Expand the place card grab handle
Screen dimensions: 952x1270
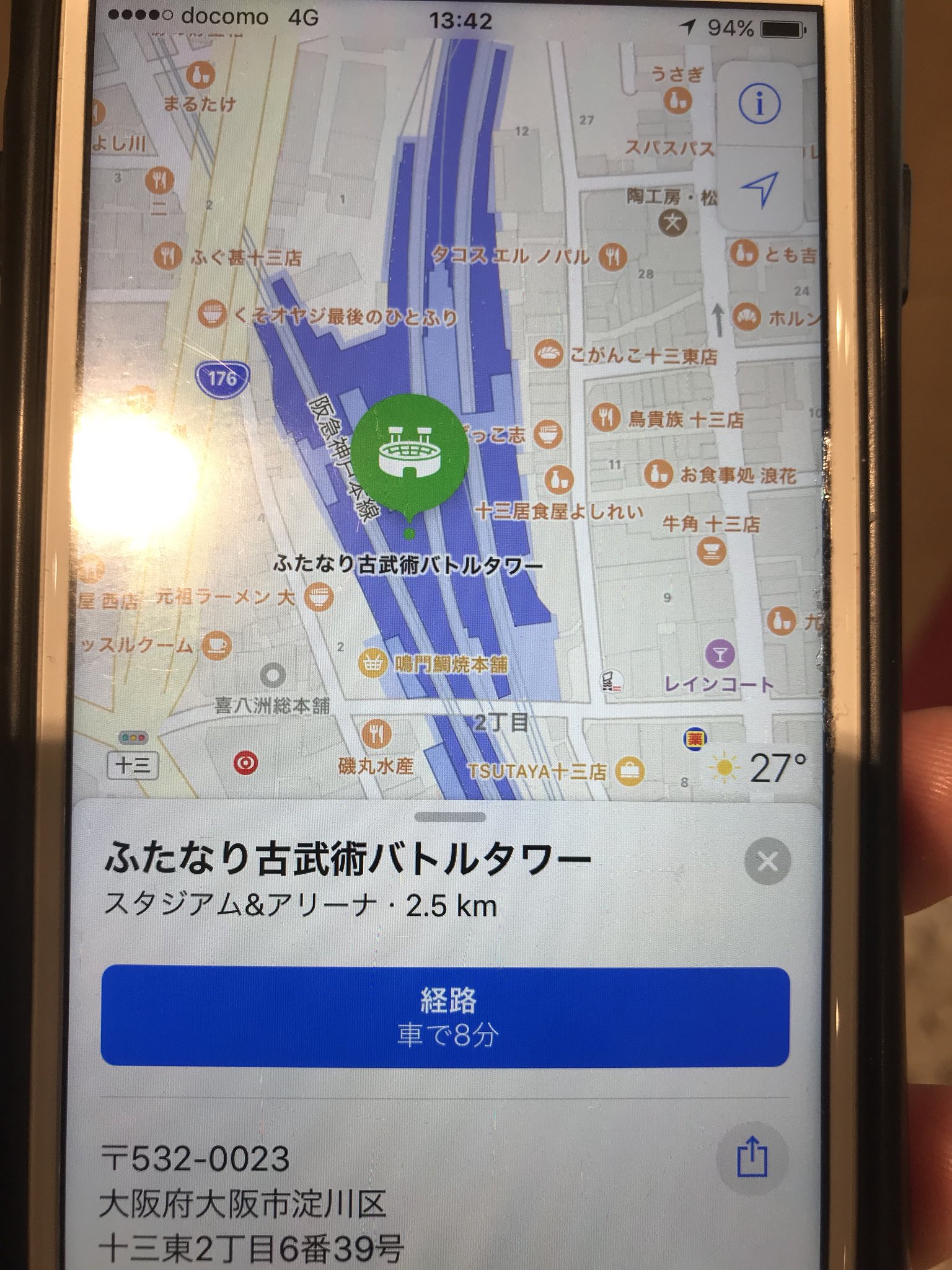pyautogui.click(x=450, y=817)
